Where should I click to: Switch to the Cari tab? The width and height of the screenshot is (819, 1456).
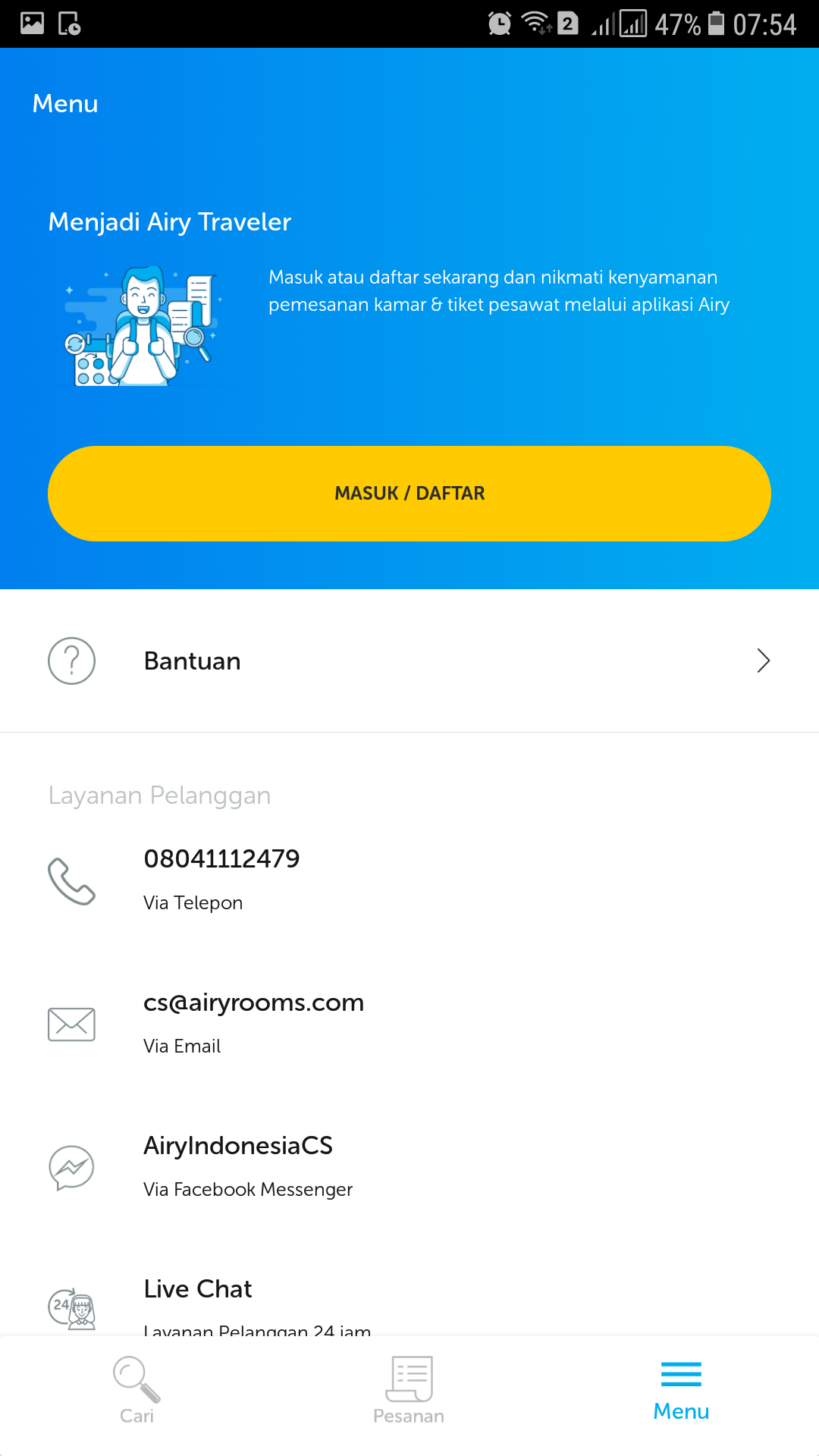click(136, 1392)
